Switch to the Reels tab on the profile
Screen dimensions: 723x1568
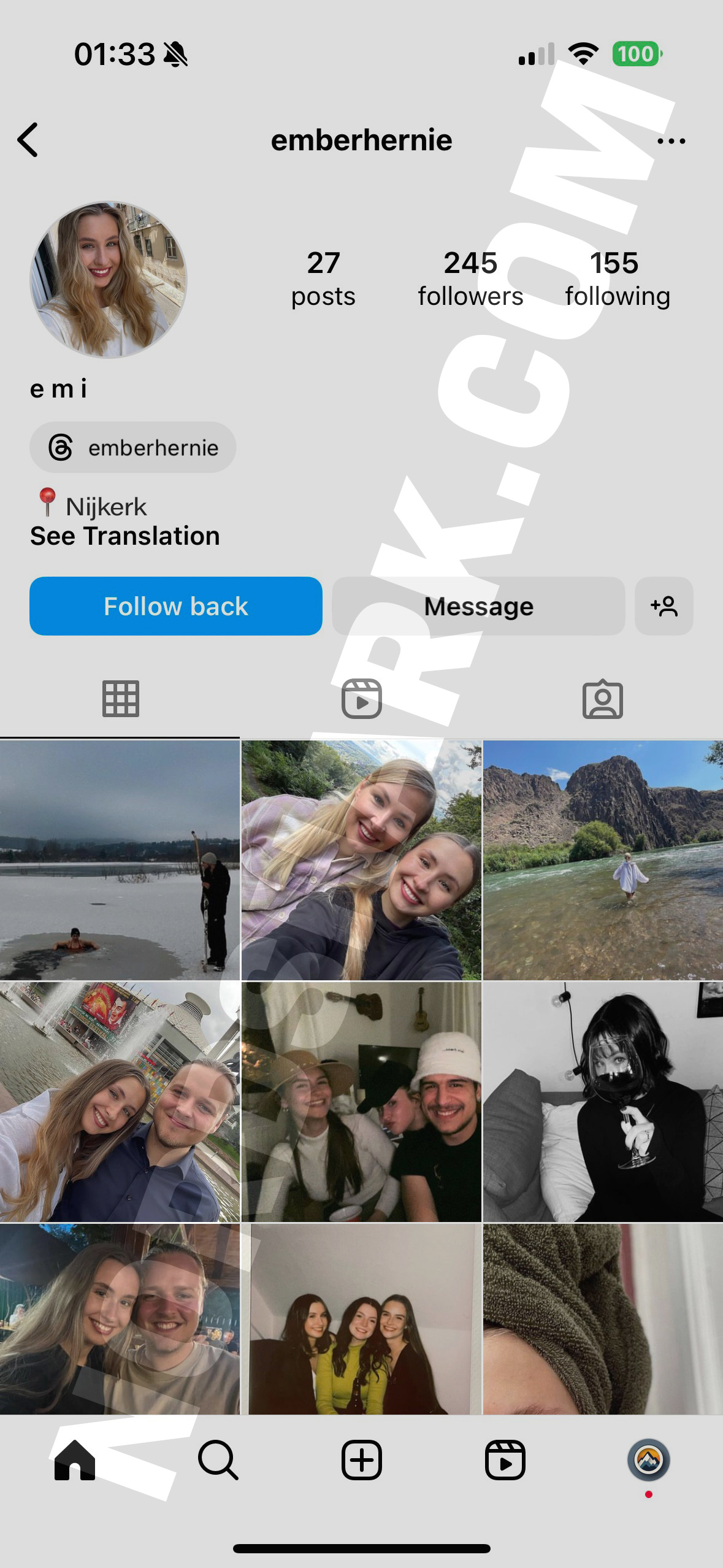click(361, 699)
